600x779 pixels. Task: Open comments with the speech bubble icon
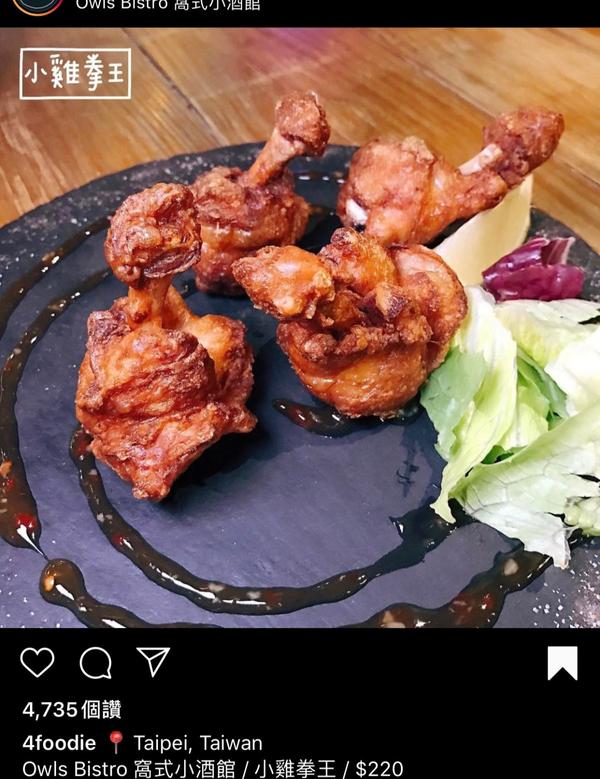pos(96,662)
